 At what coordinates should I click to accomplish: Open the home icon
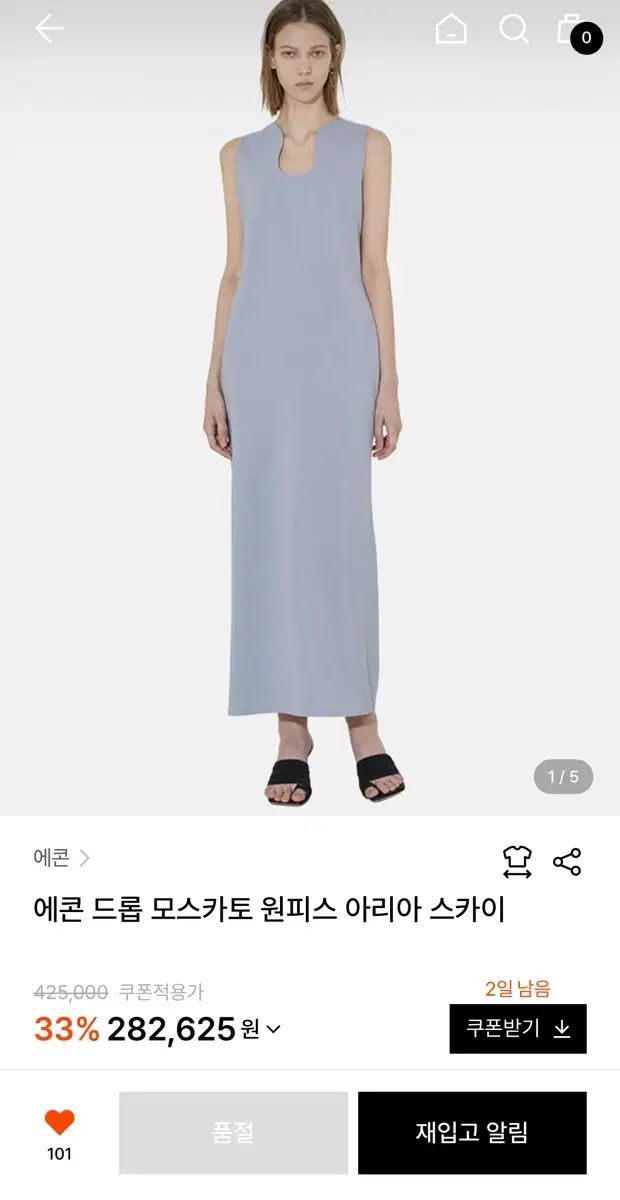(x=451, y=30)
